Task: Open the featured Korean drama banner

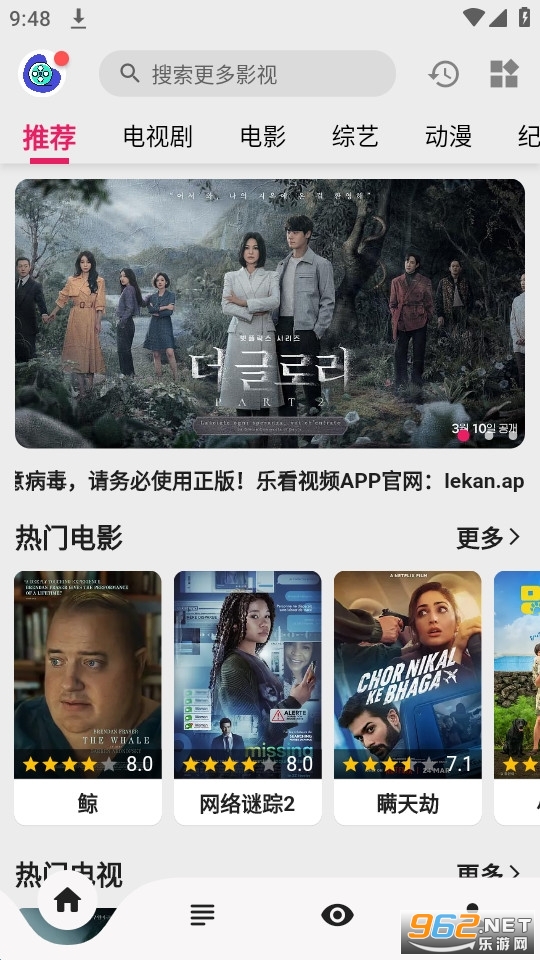Action: click(x=270, y=313)
